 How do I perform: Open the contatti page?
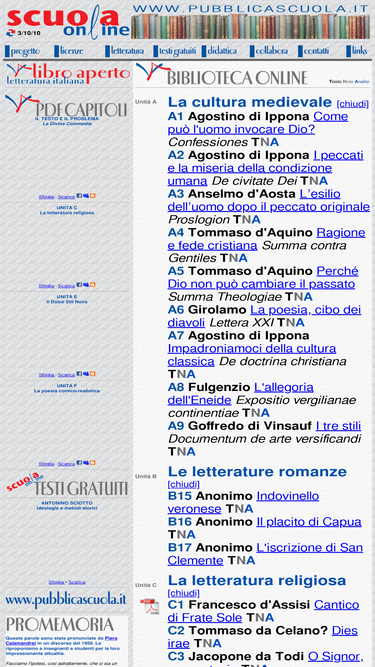(313, 51)
